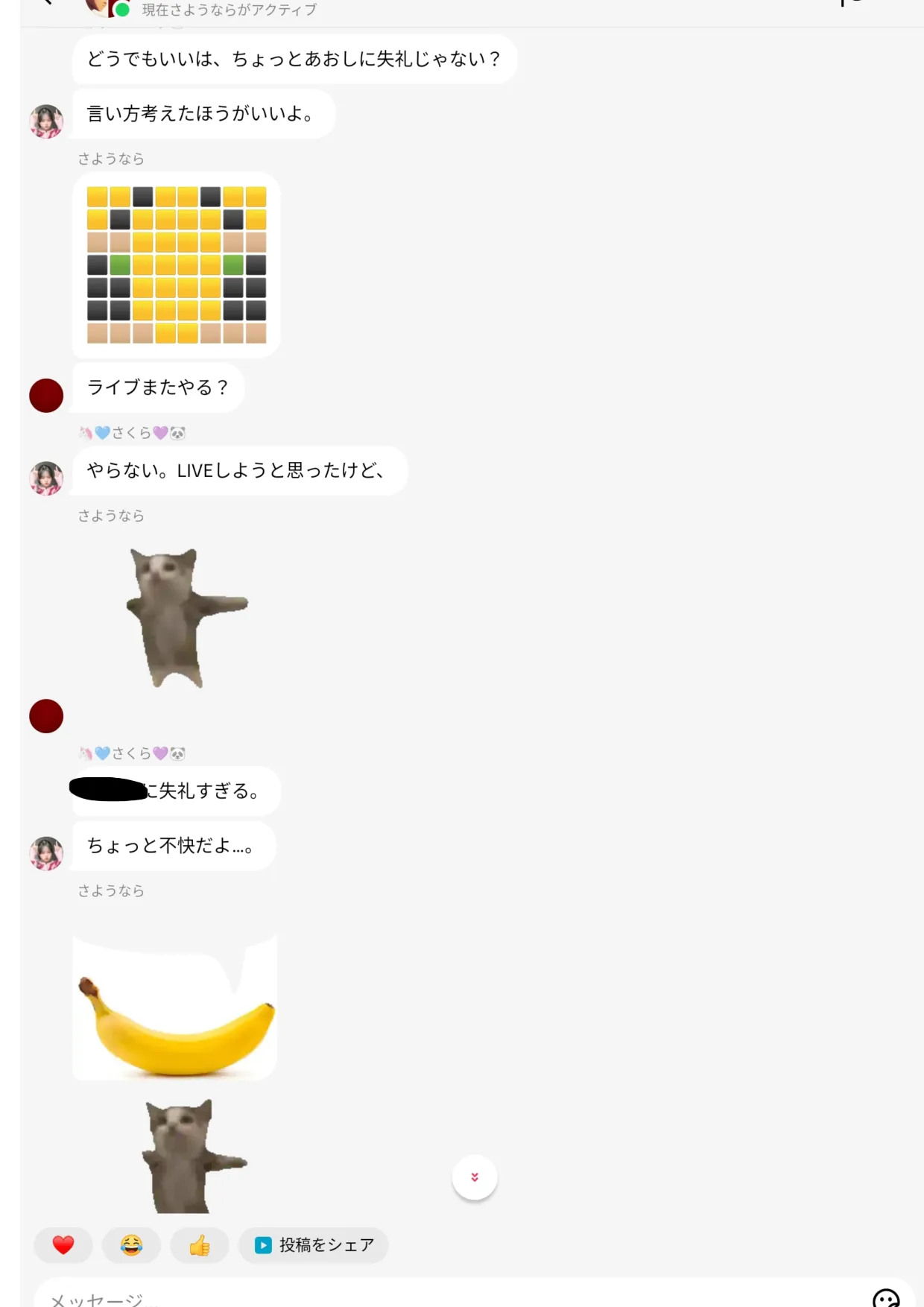Viewport: 924px width, 1307px height.
Task: Tap the 投稿をシェア chip
Action: tap(314, 1245)
